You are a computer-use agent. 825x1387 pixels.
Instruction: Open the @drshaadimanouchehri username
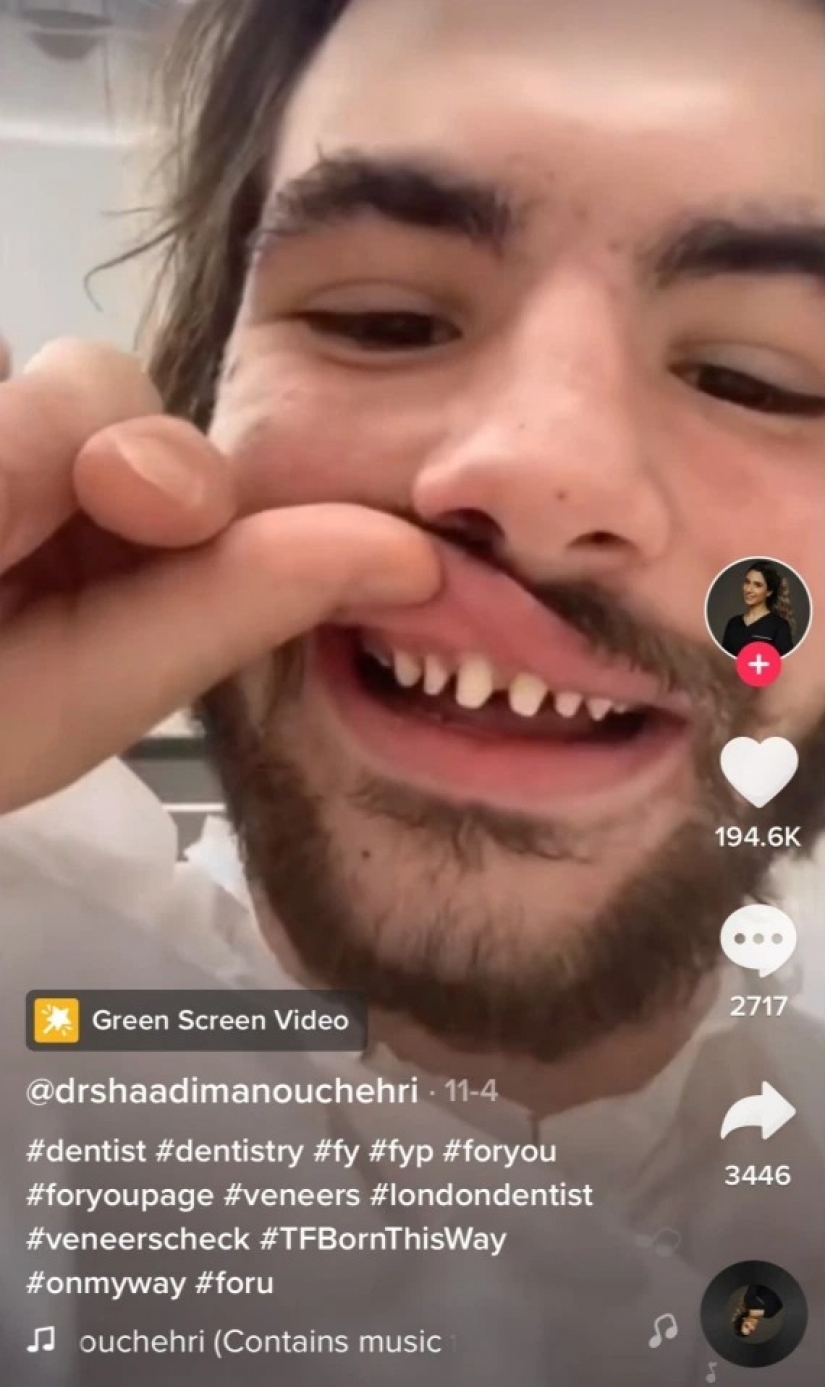pyautogui.click(x=221, y=1091)
